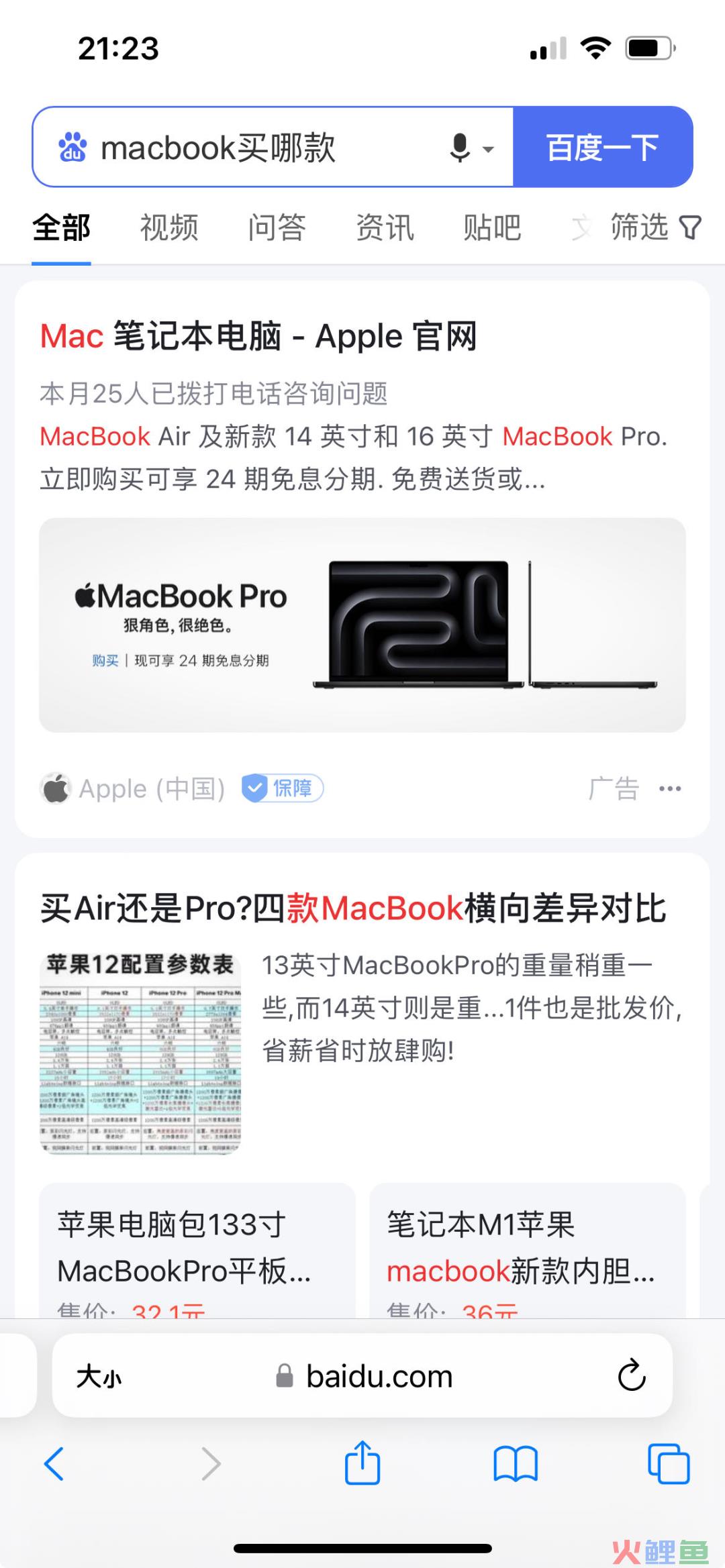Open the MacBook Pro ad banner

click(x=362, y=625)
